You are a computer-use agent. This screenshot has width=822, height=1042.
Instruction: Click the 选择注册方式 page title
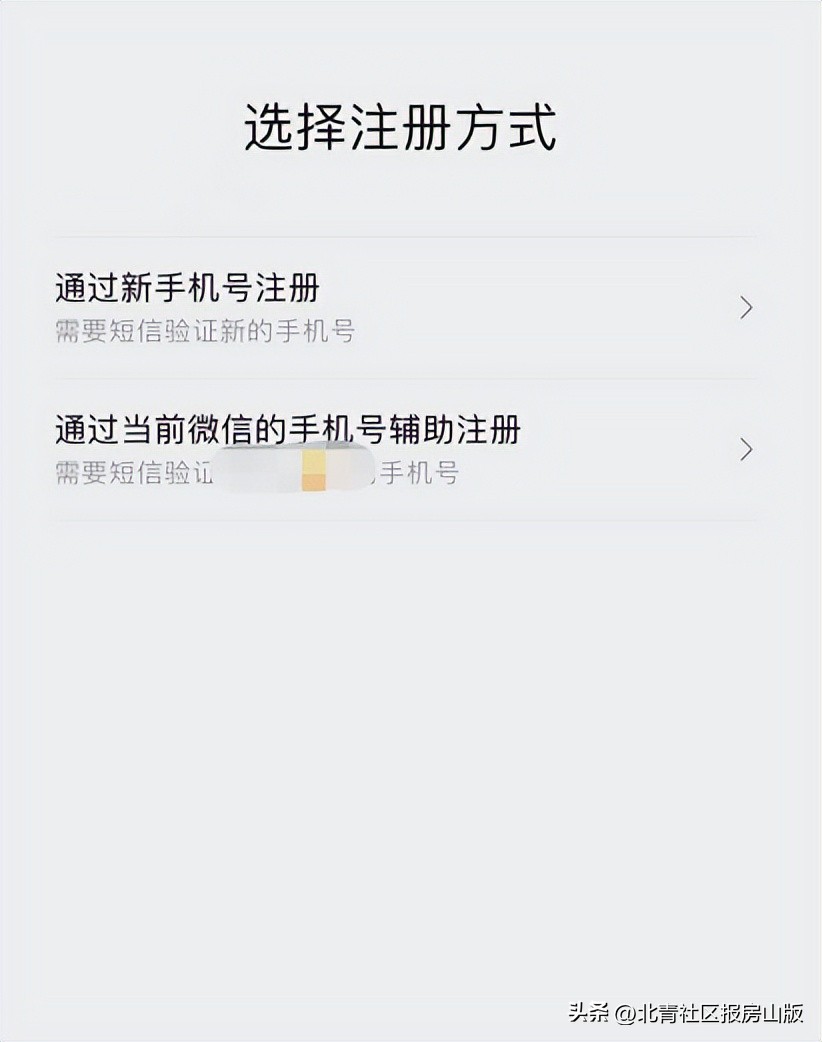tap(410, 128)
